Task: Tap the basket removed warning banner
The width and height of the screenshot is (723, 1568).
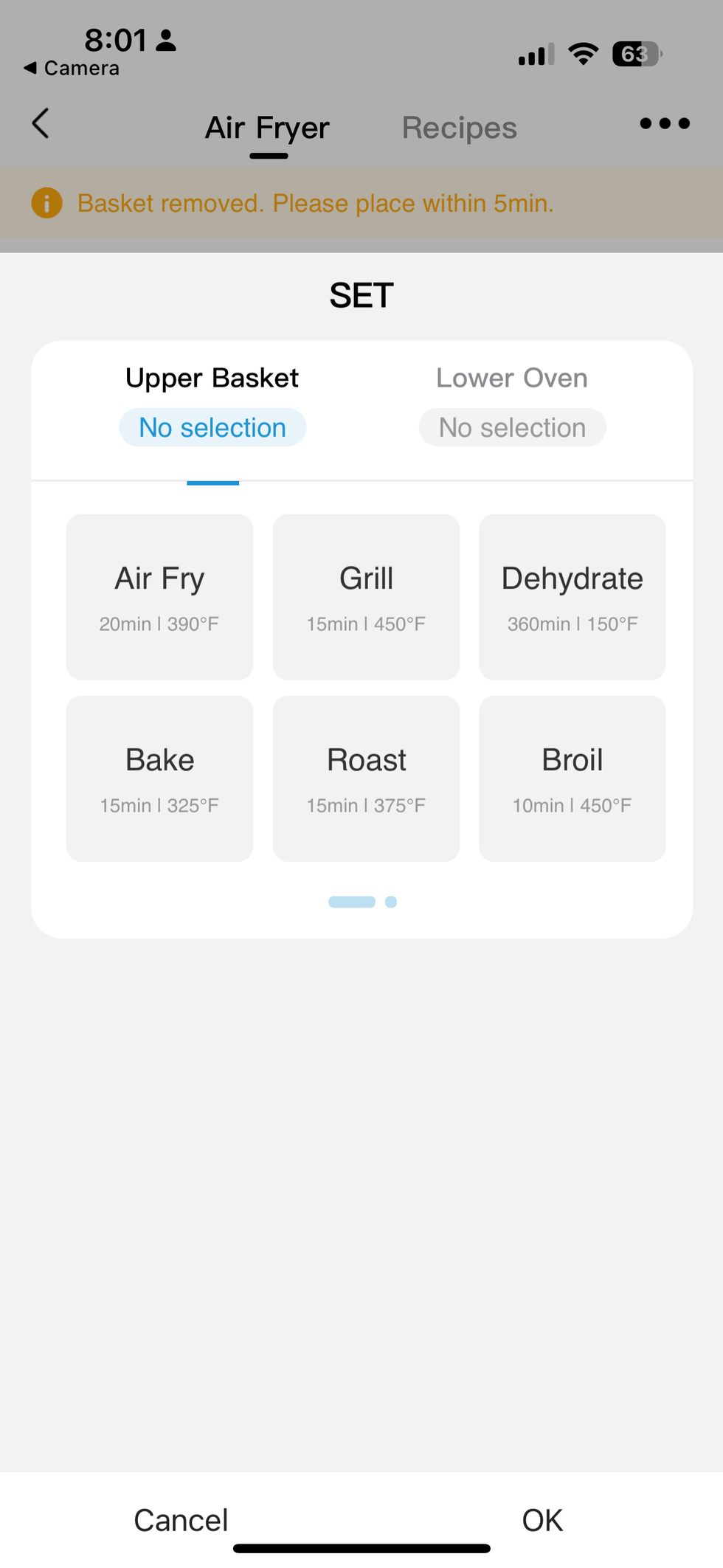Action: point(316,203)
